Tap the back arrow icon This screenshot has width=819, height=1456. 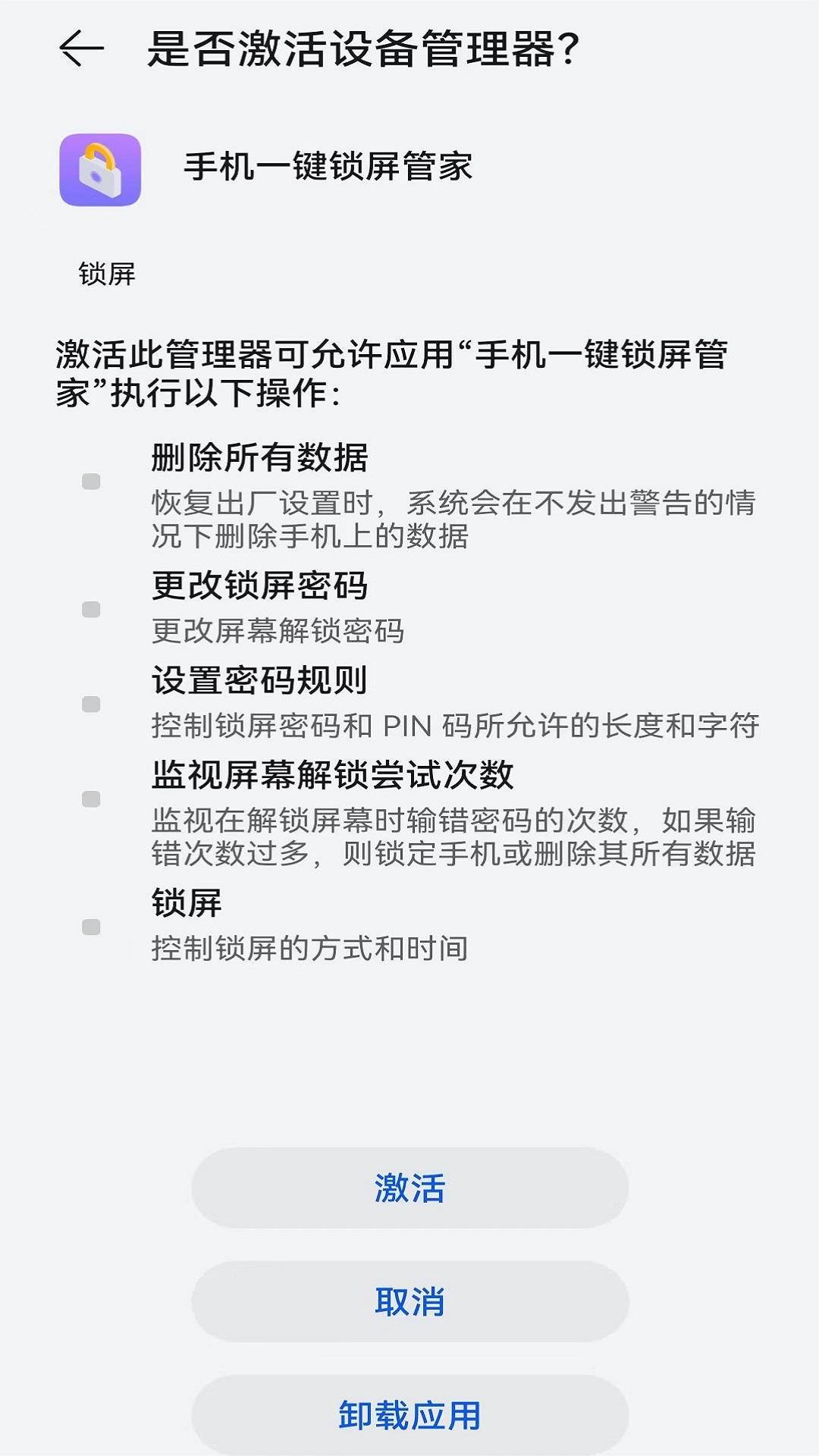click(80, 47)
